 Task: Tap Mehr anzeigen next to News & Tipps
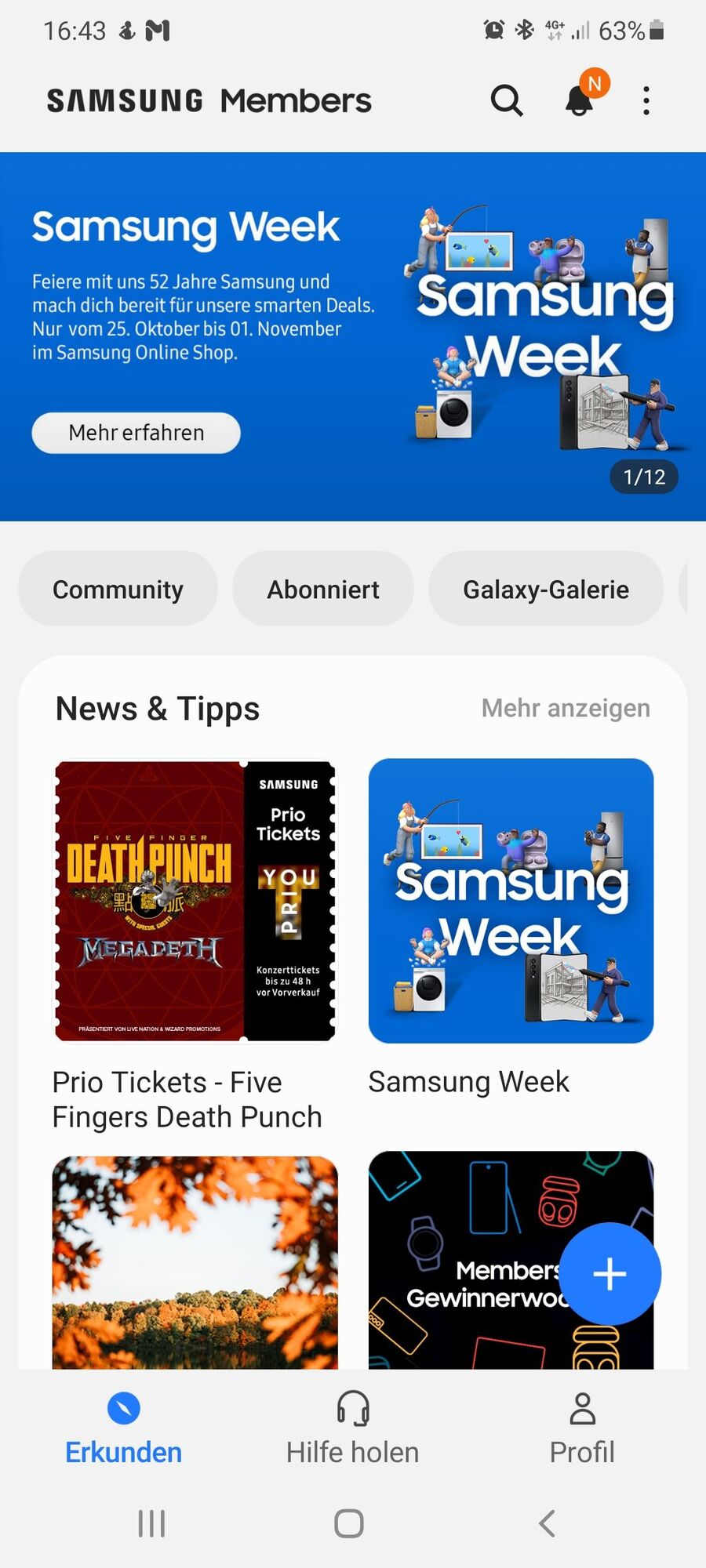(x=566, y=708)
